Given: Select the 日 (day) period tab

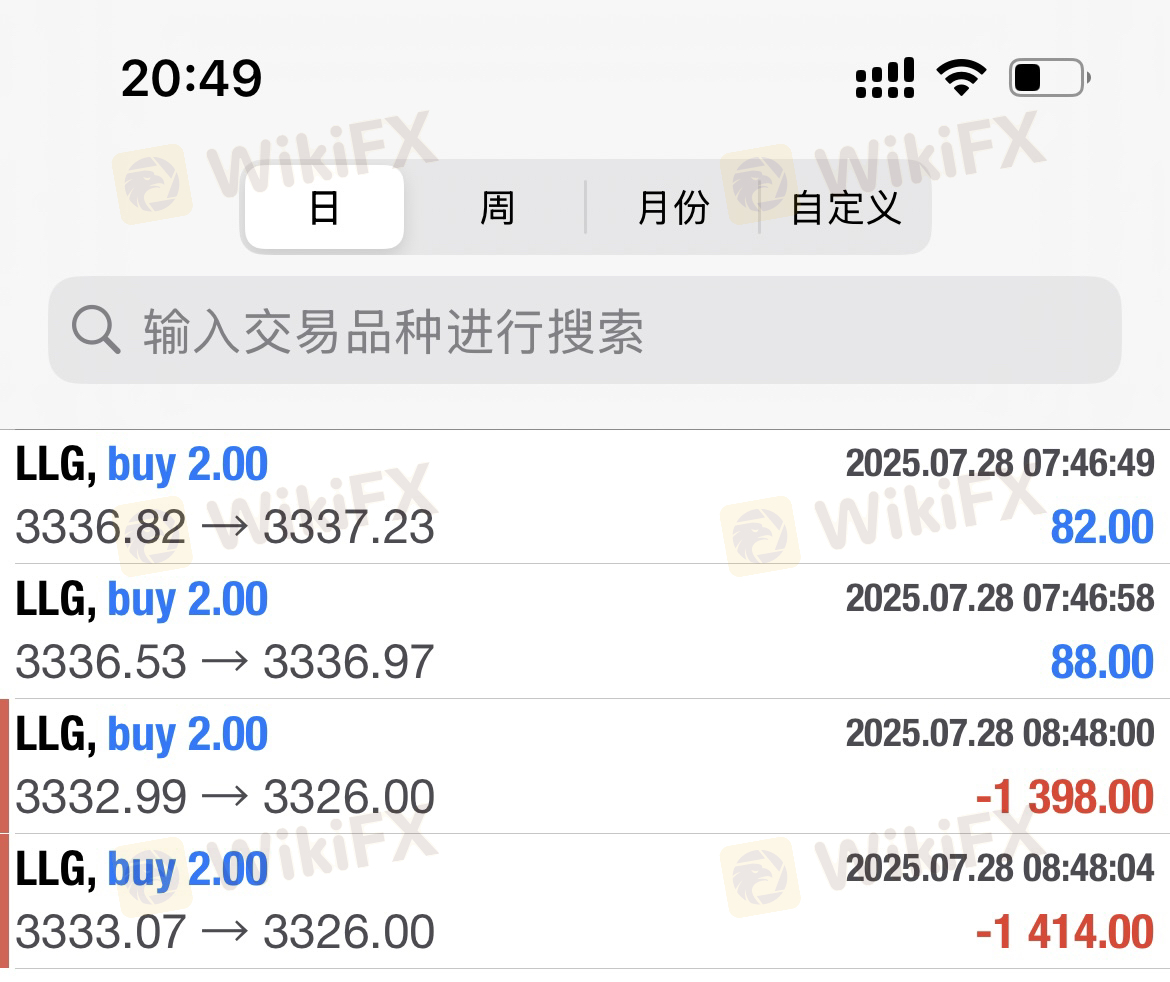Looking at the screenshot, I should tap(324, 208).
